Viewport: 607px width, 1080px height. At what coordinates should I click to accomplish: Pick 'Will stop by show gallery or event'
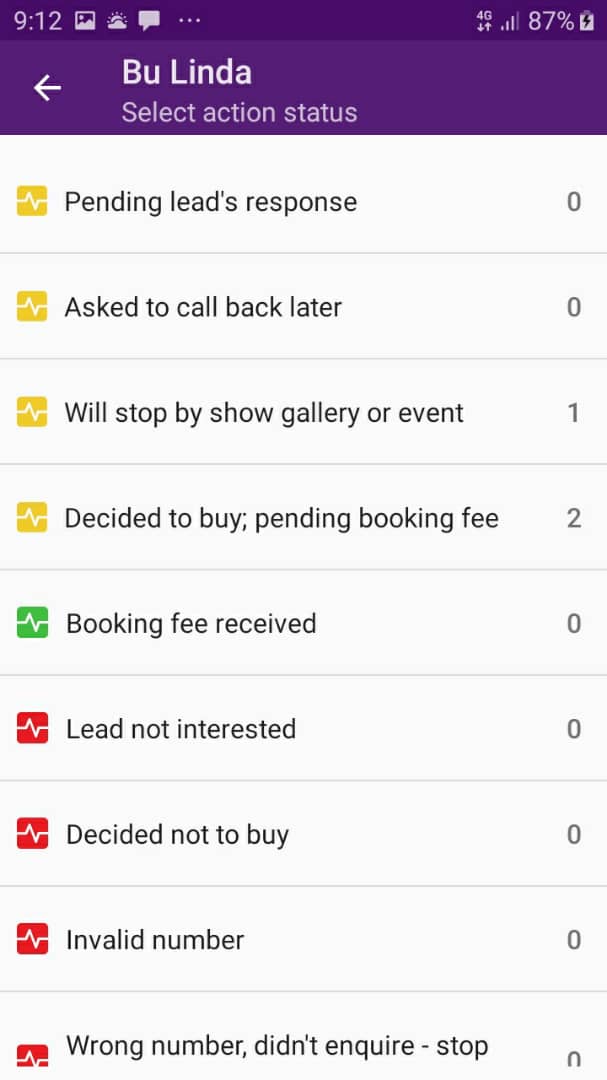point(264,413)
